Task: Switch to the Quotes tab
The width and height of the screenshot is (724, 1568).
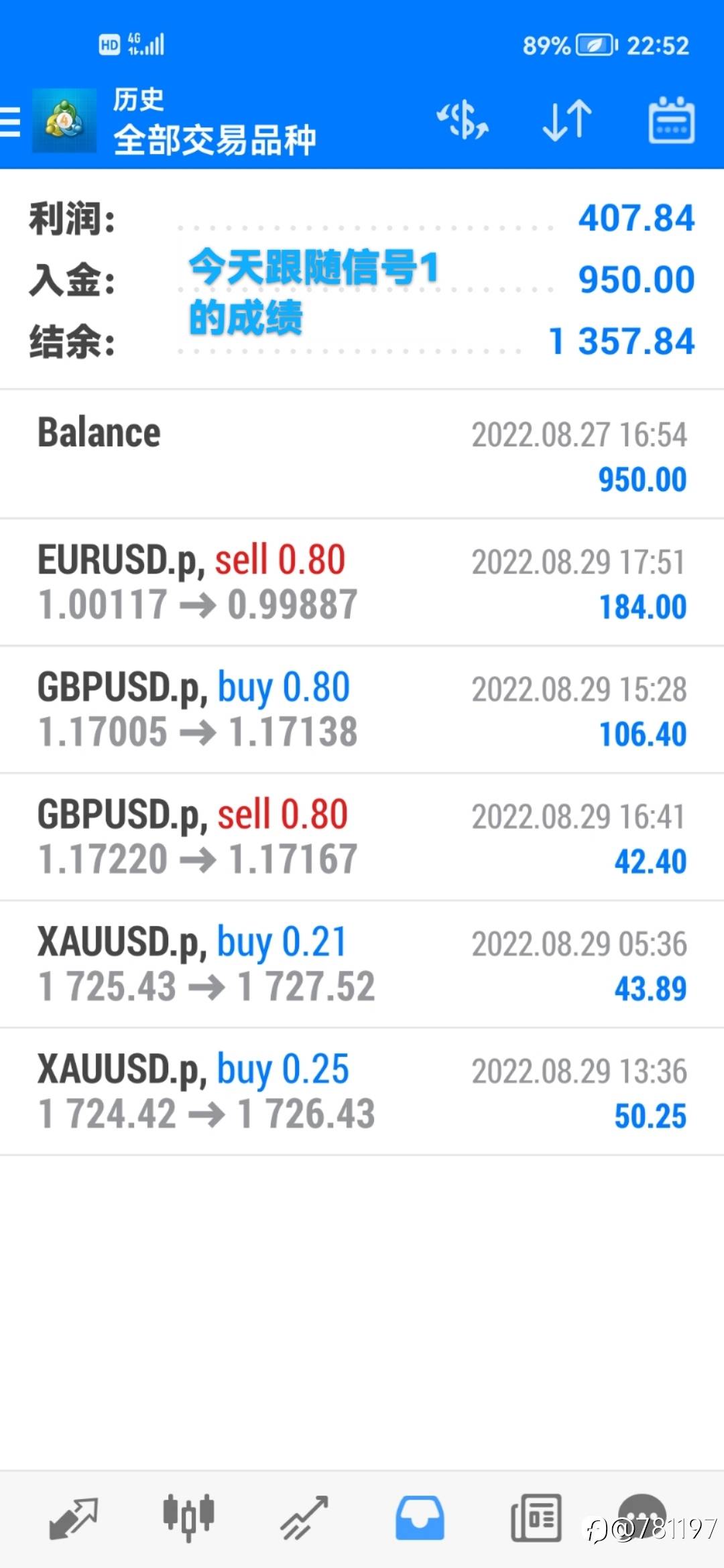Action: click(x=74, y=1518)
